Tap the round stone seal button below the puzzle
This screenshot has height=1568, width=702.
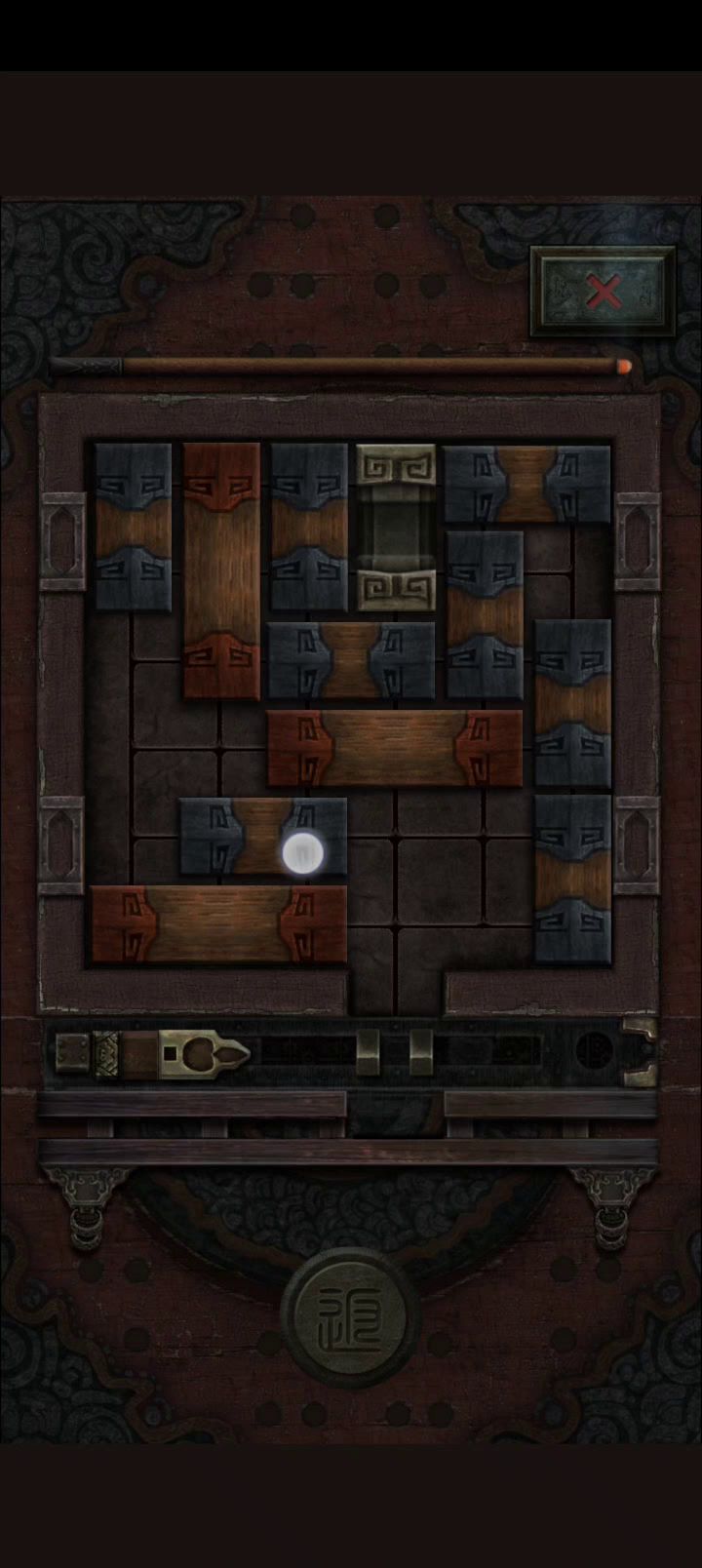tap(350, 1317)
